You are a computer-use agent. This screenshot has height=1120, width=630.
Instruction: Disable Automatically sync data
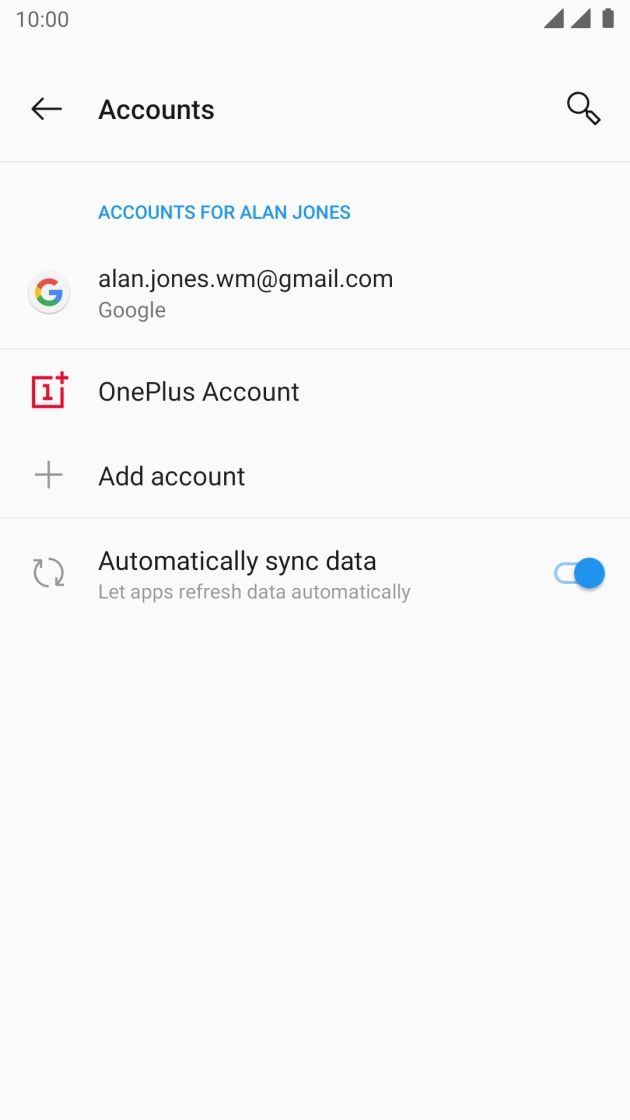579,574
